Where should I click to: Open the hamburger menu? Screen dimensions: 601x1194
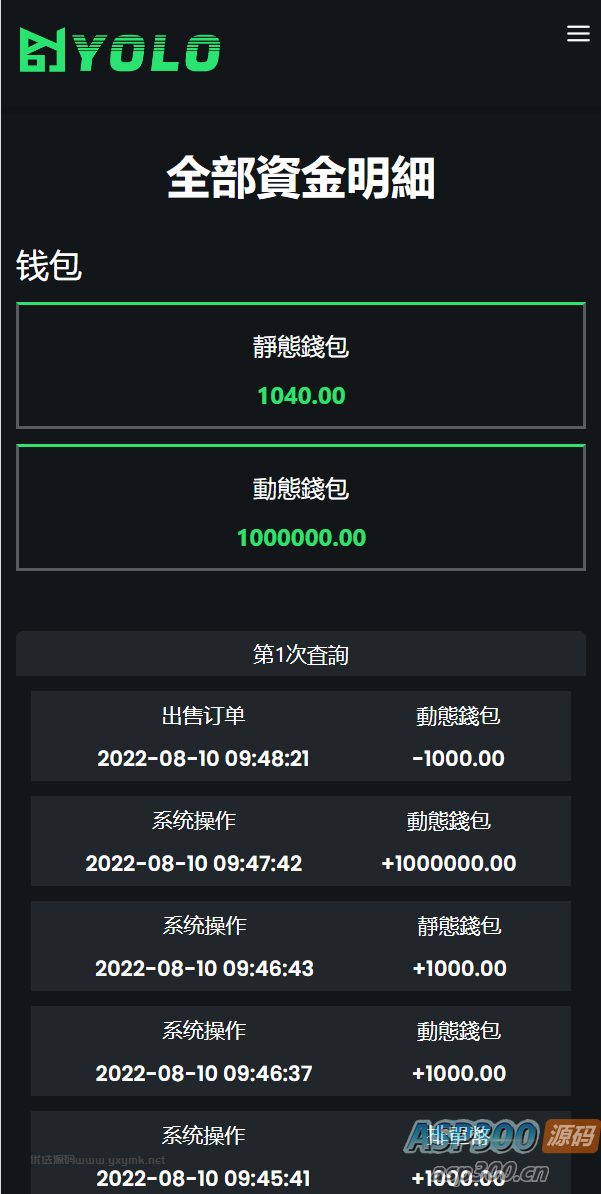coord(578,34)
